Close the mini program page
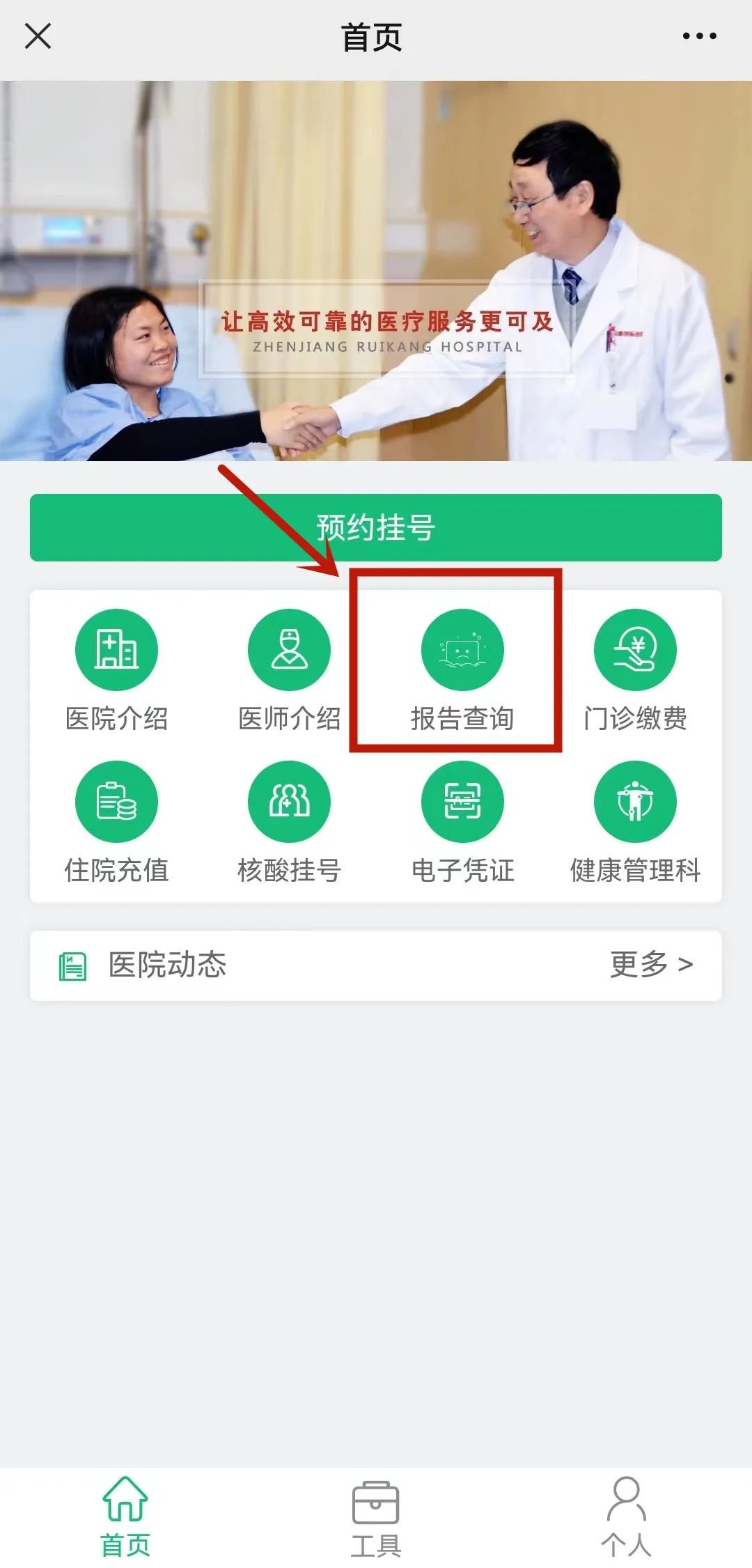Image resolution: width=752 pixels, height=1568 pixels. point(38,36)
